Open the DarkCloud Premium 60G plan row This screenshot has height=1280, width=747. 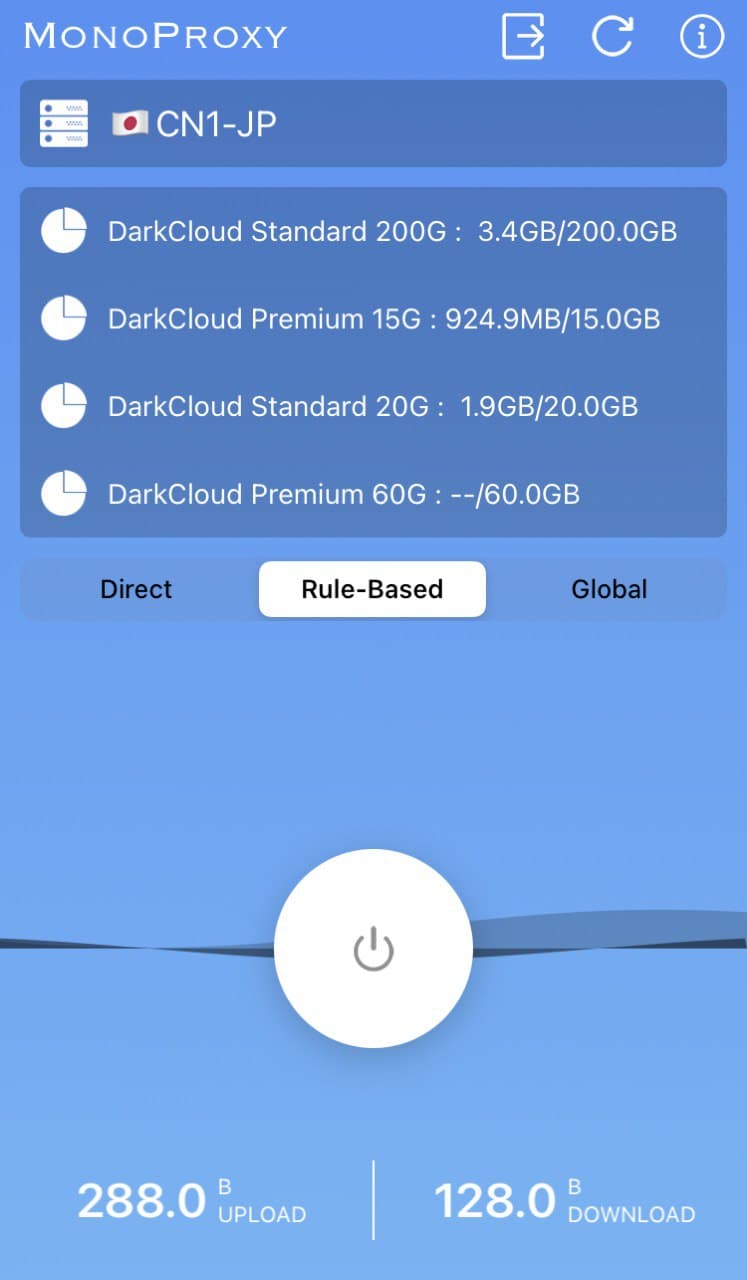point(373,494)
